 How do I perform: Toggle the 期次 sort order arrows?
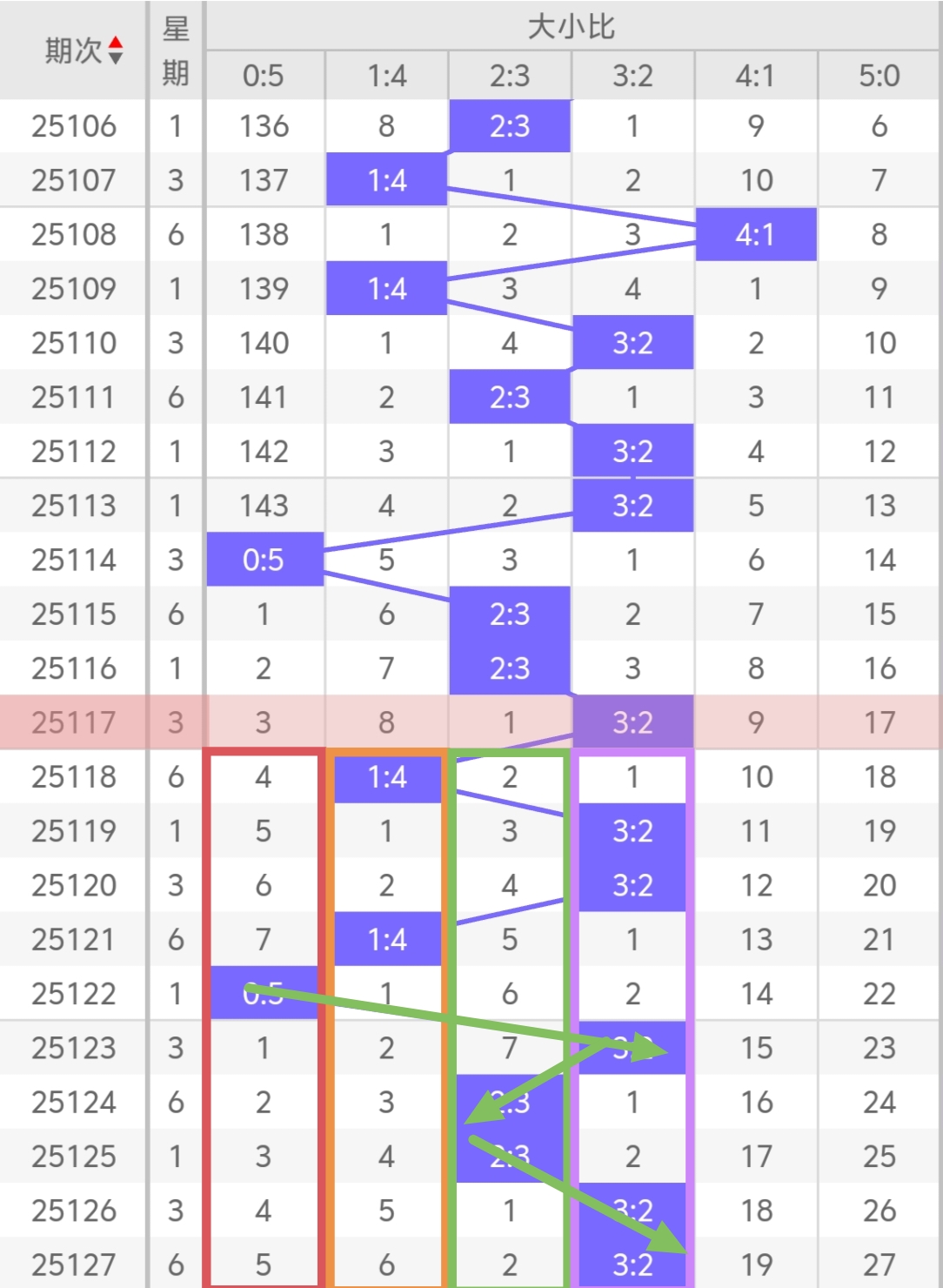click(115, 51)
